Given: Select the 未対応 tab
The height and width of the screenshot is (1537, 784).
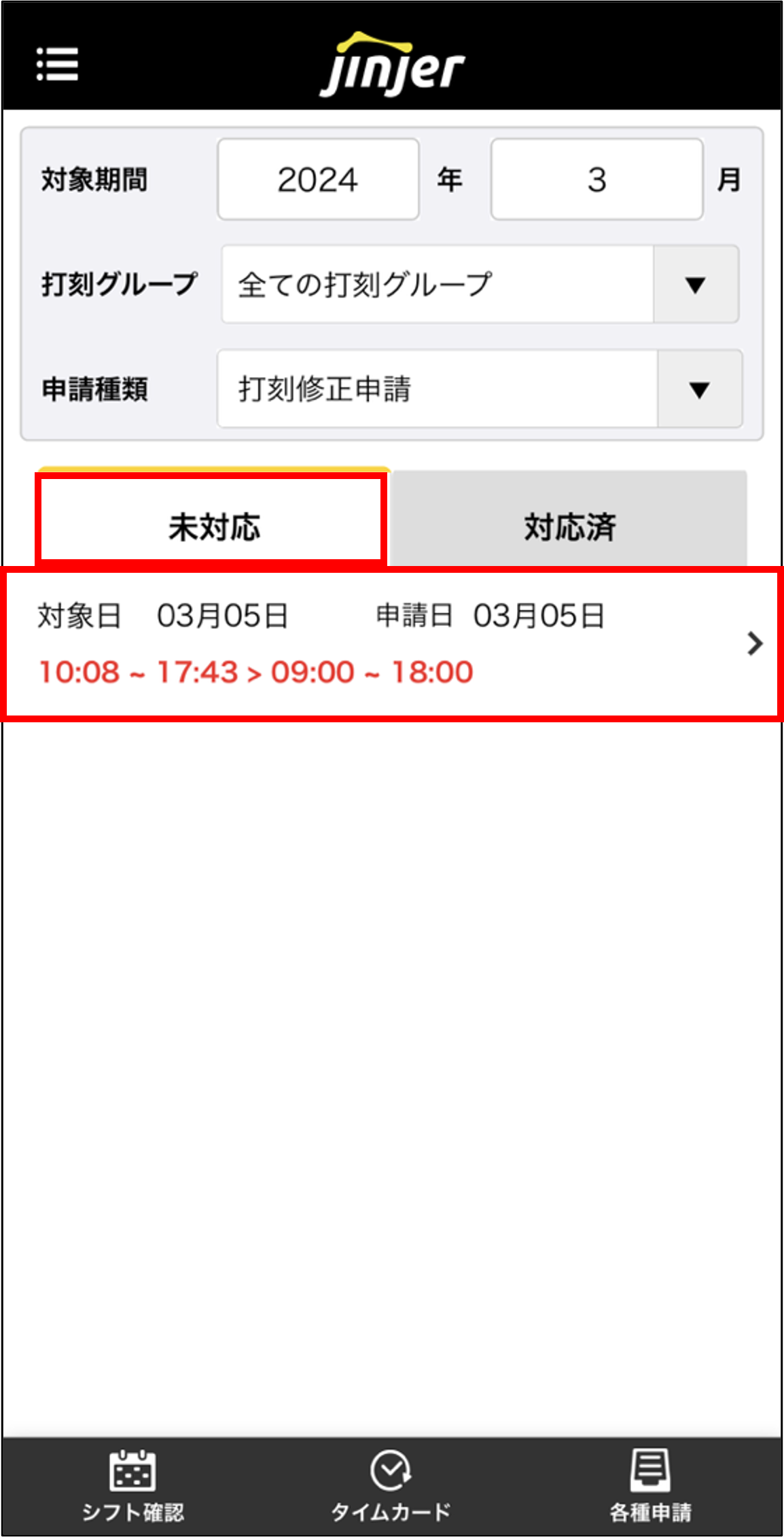Looking at the screenshot, I should click(213, 526).
